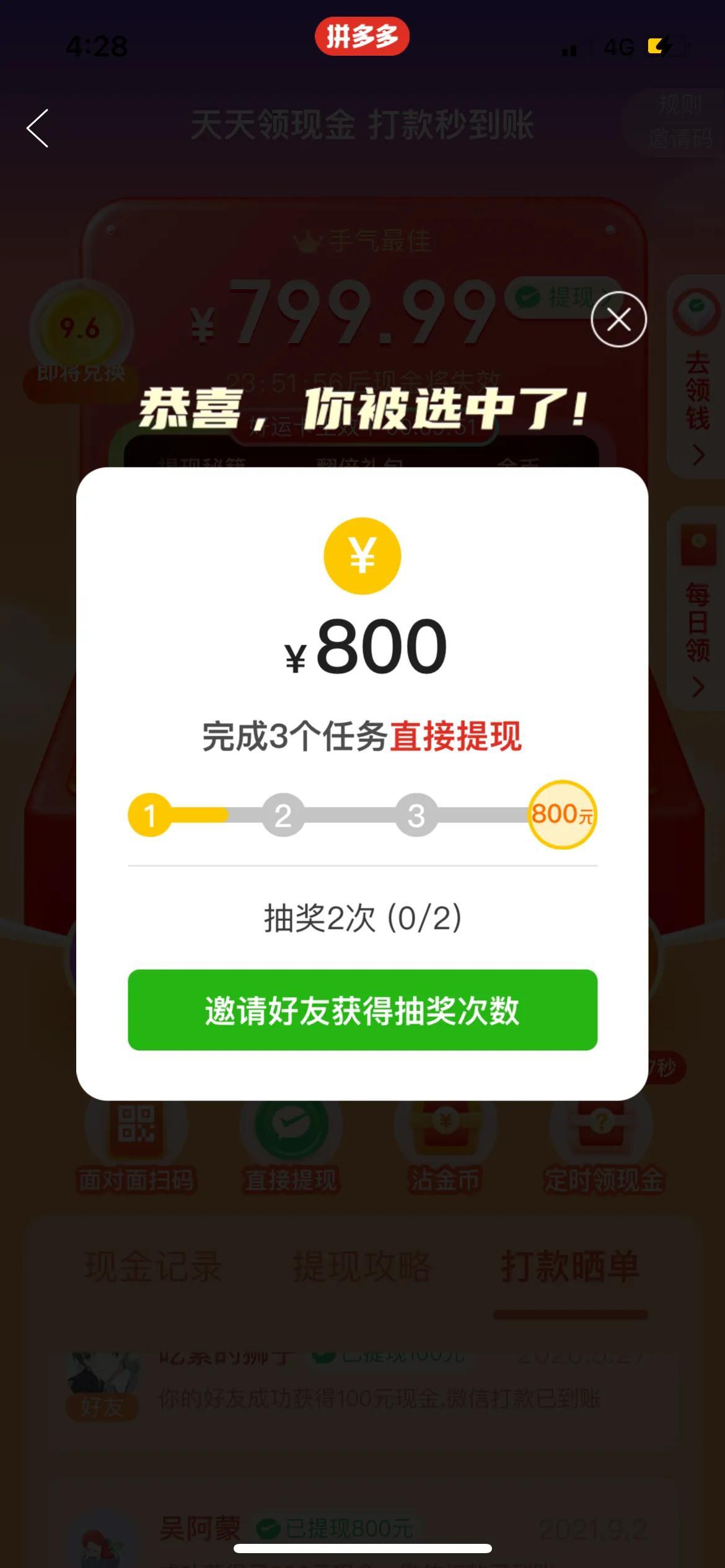Tap the back arrow at the top left
Image resolution: width=725 pixels, height=1568 pixels.
37,128
